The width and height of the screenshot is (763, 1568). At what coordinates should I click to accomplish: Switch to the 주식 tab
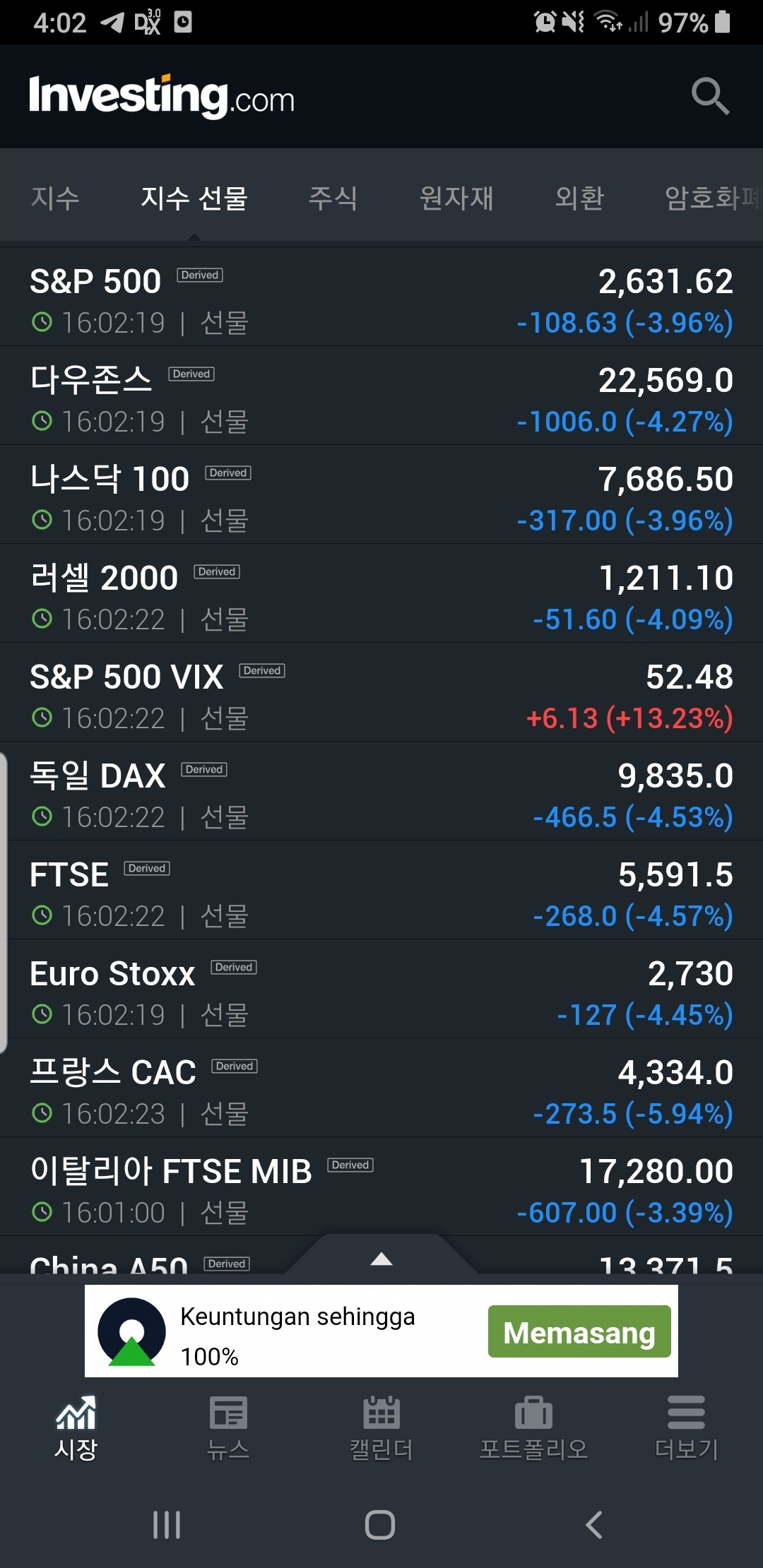click(333, 198)
